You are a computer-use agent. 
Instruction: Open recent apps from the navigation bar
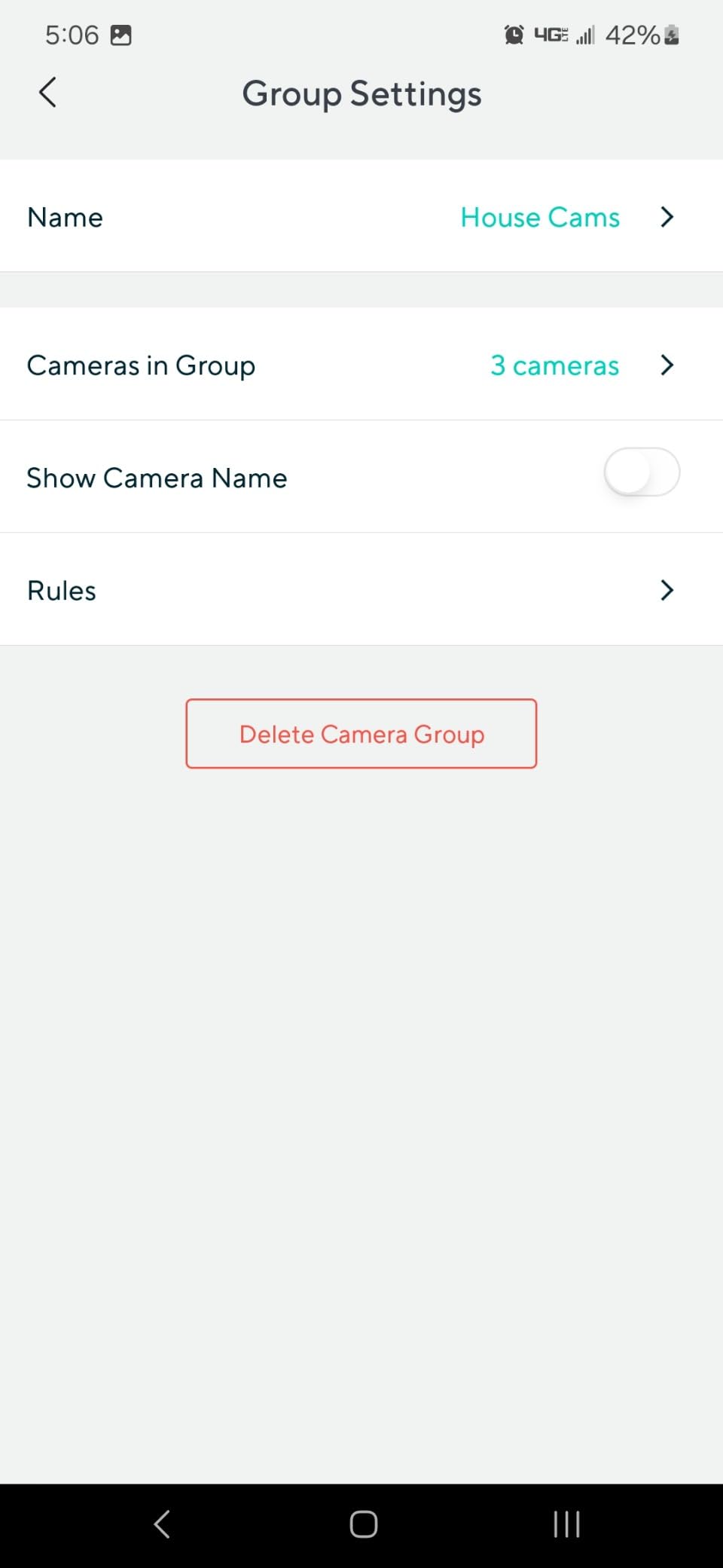tap(566, 1524)
